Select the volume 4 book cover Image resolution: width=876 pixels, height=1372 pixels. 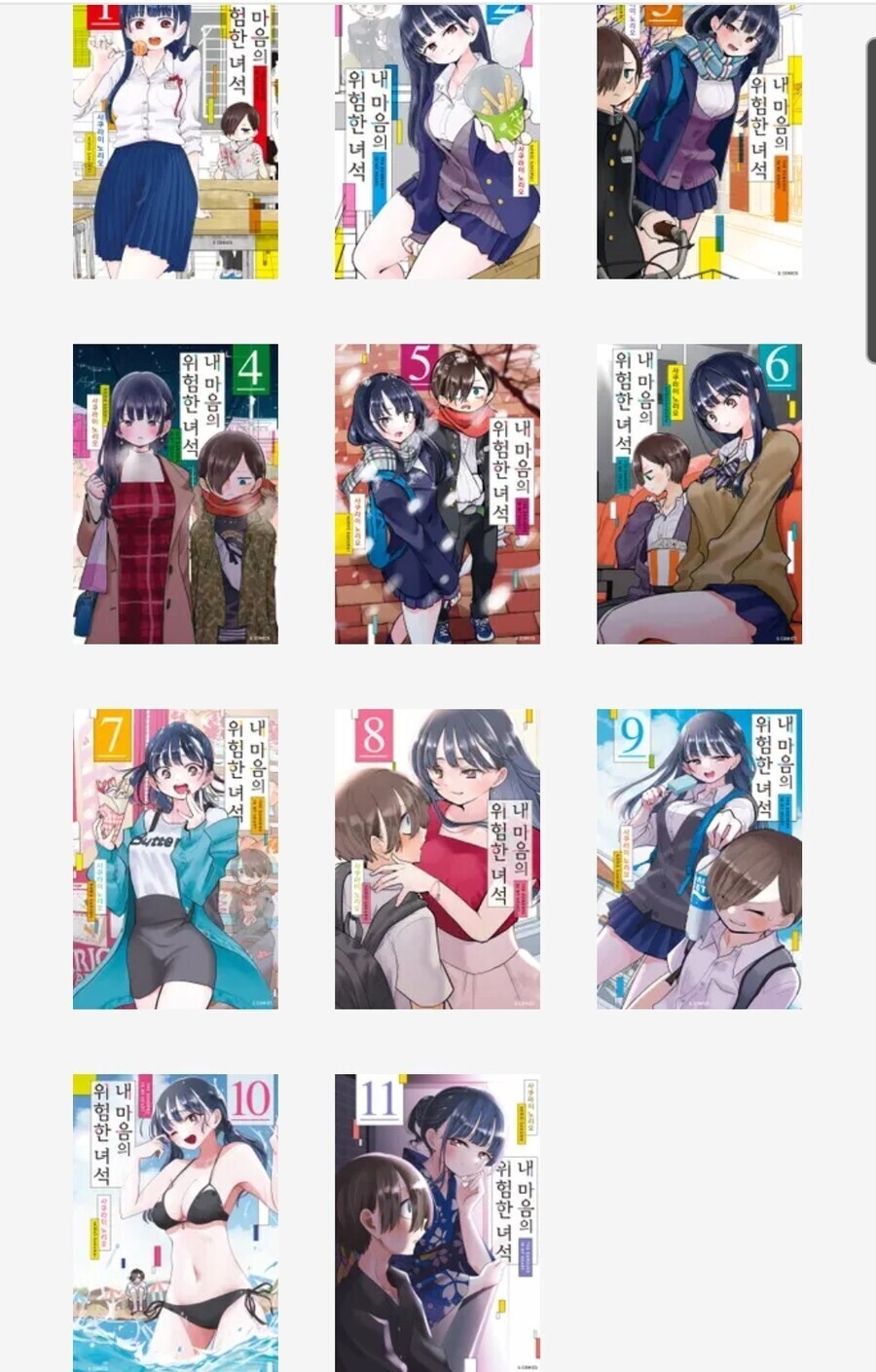[175, 494]
